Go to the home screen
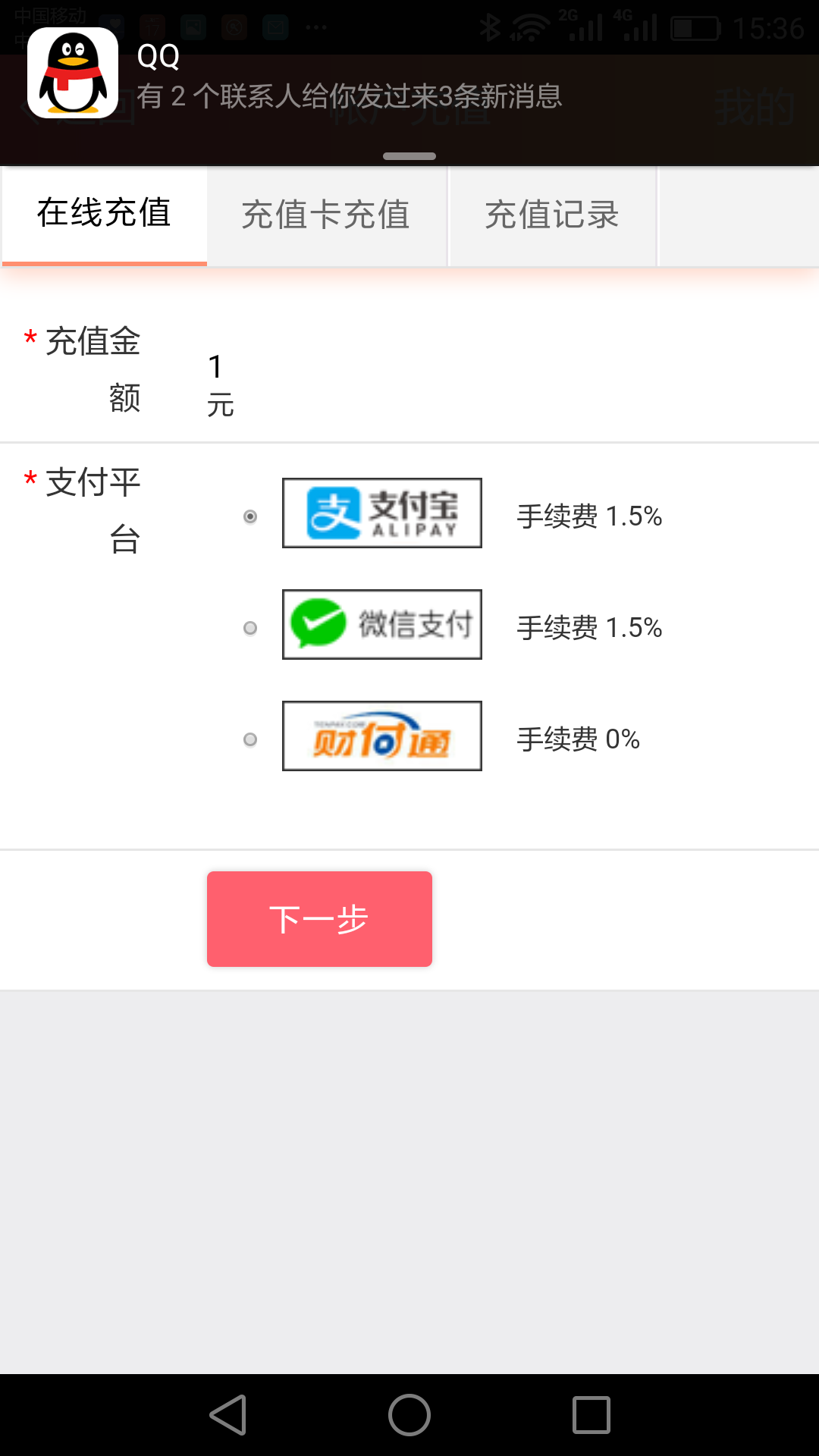 click(x=409, y=1415)
